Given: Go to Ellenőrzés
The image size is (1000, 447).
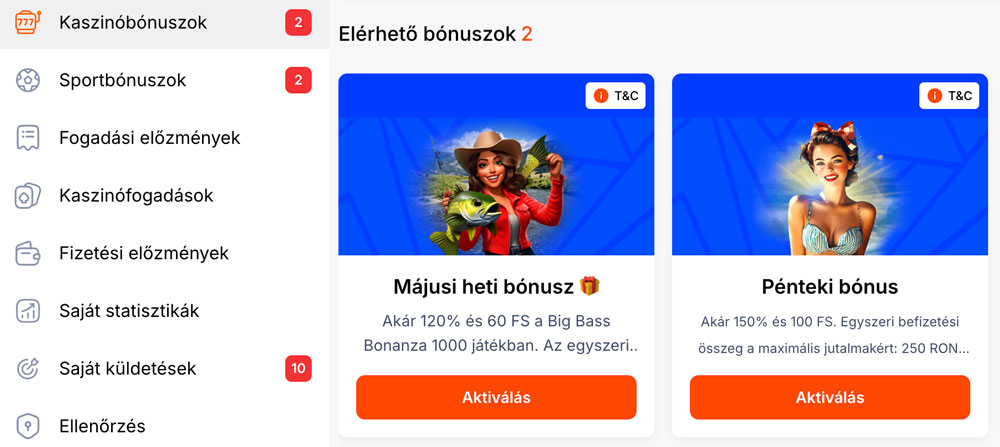Looking at the screenshot, I should (102, 426).
